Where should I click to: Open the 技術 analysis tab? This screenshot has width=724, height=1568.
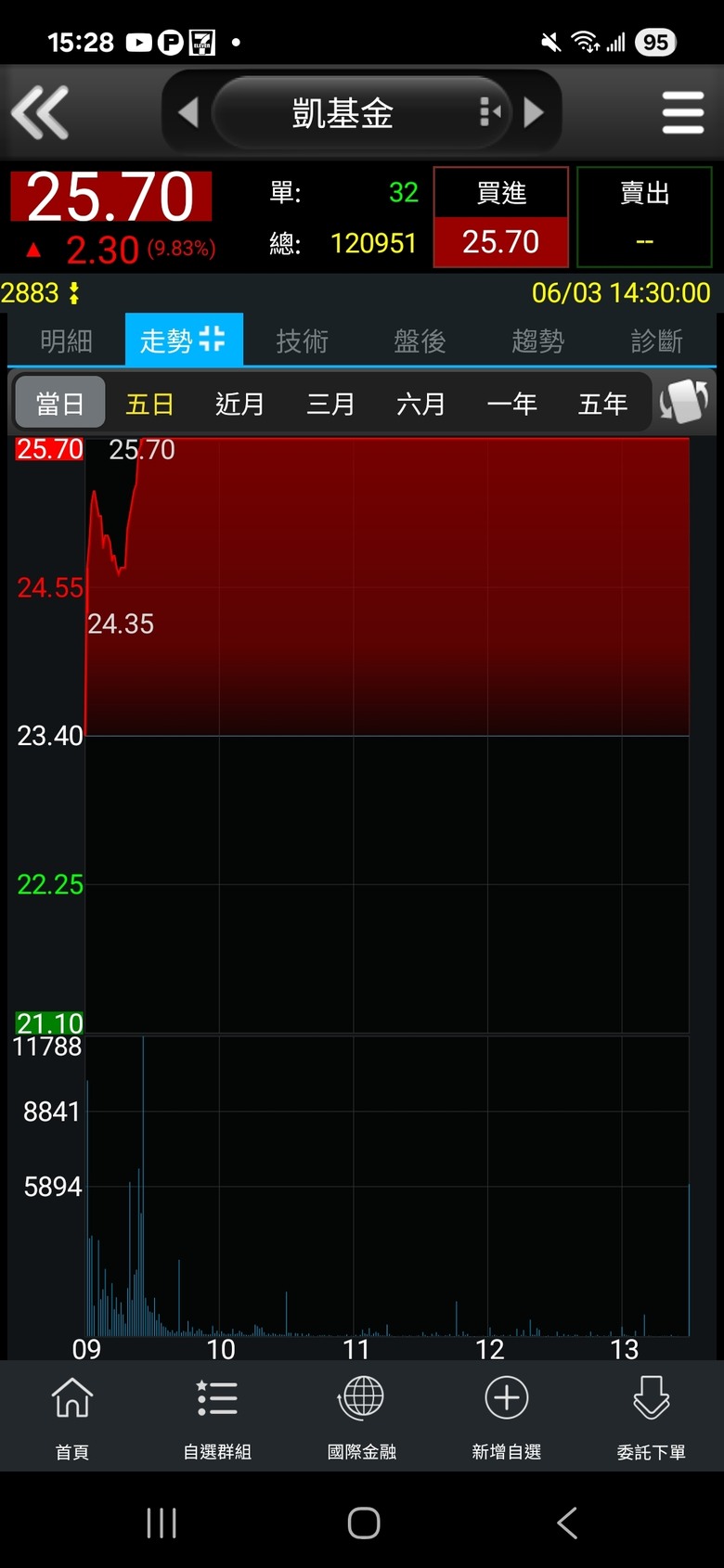point(302,341)
